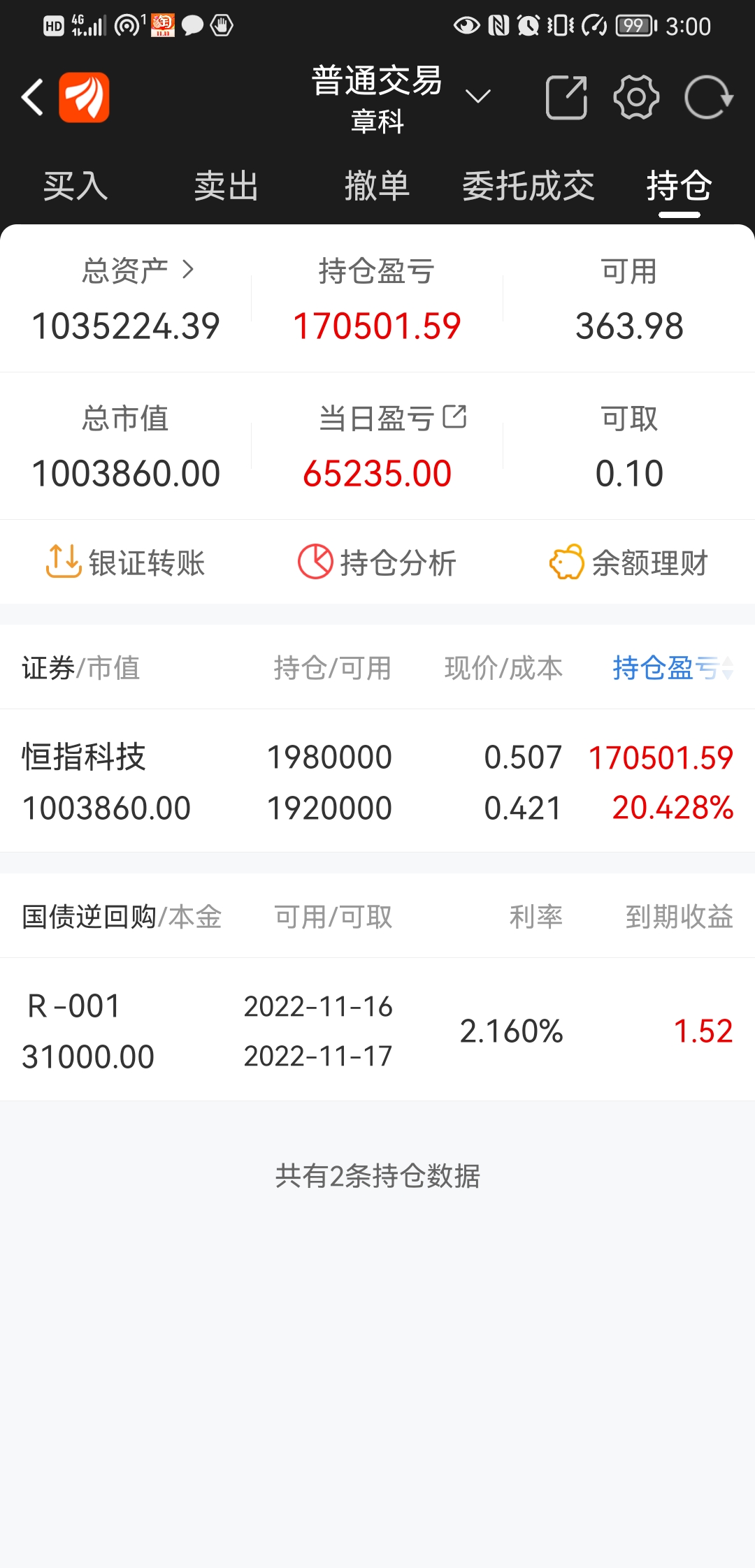The height and width of the screenshot is (1568, 755).
Task: Tap the refresh icon to reload data
Action: click(x=707, y=96)
